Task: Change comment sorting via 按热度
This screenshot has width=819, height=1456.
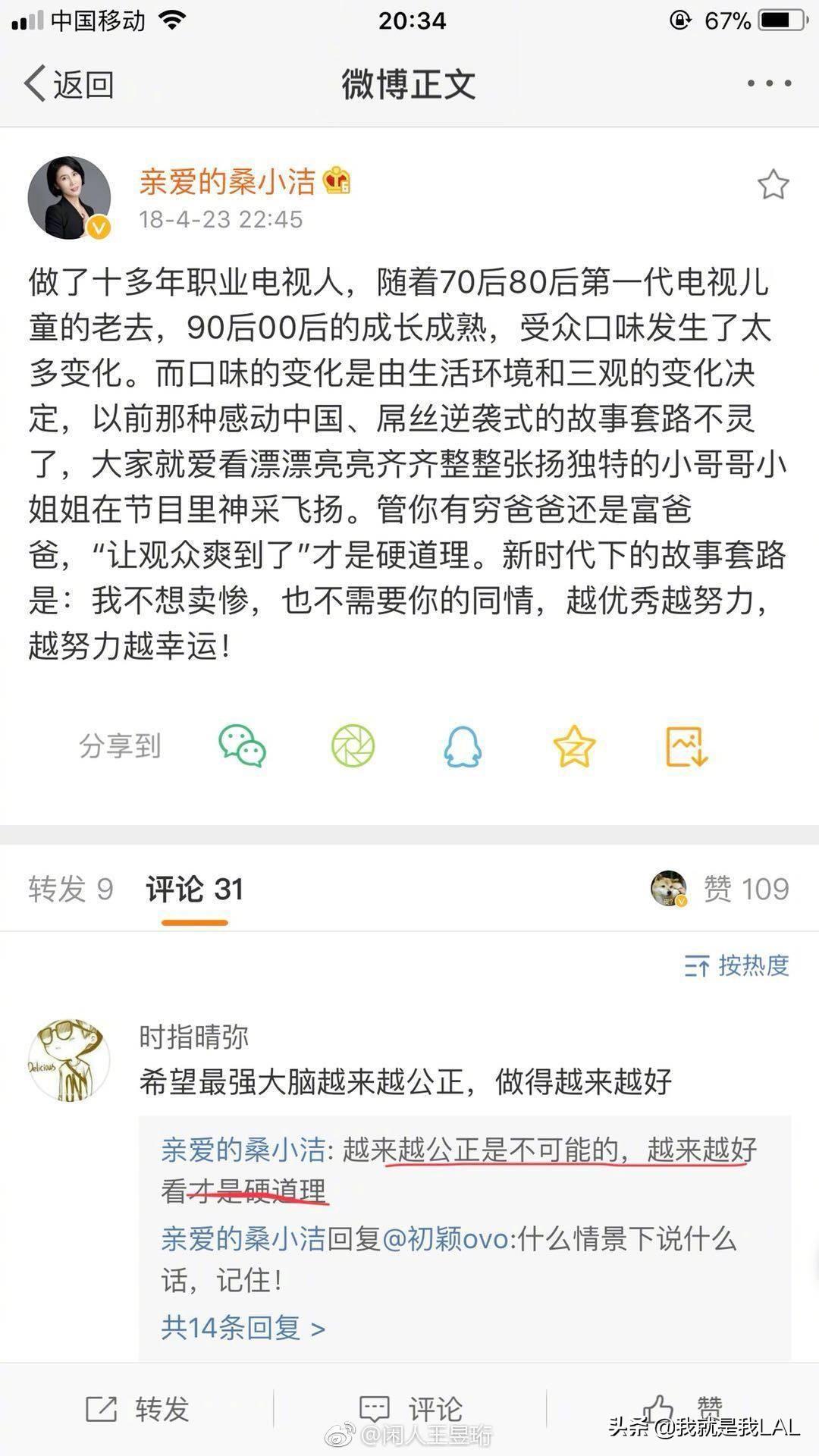Action: [x=737, y=965]
